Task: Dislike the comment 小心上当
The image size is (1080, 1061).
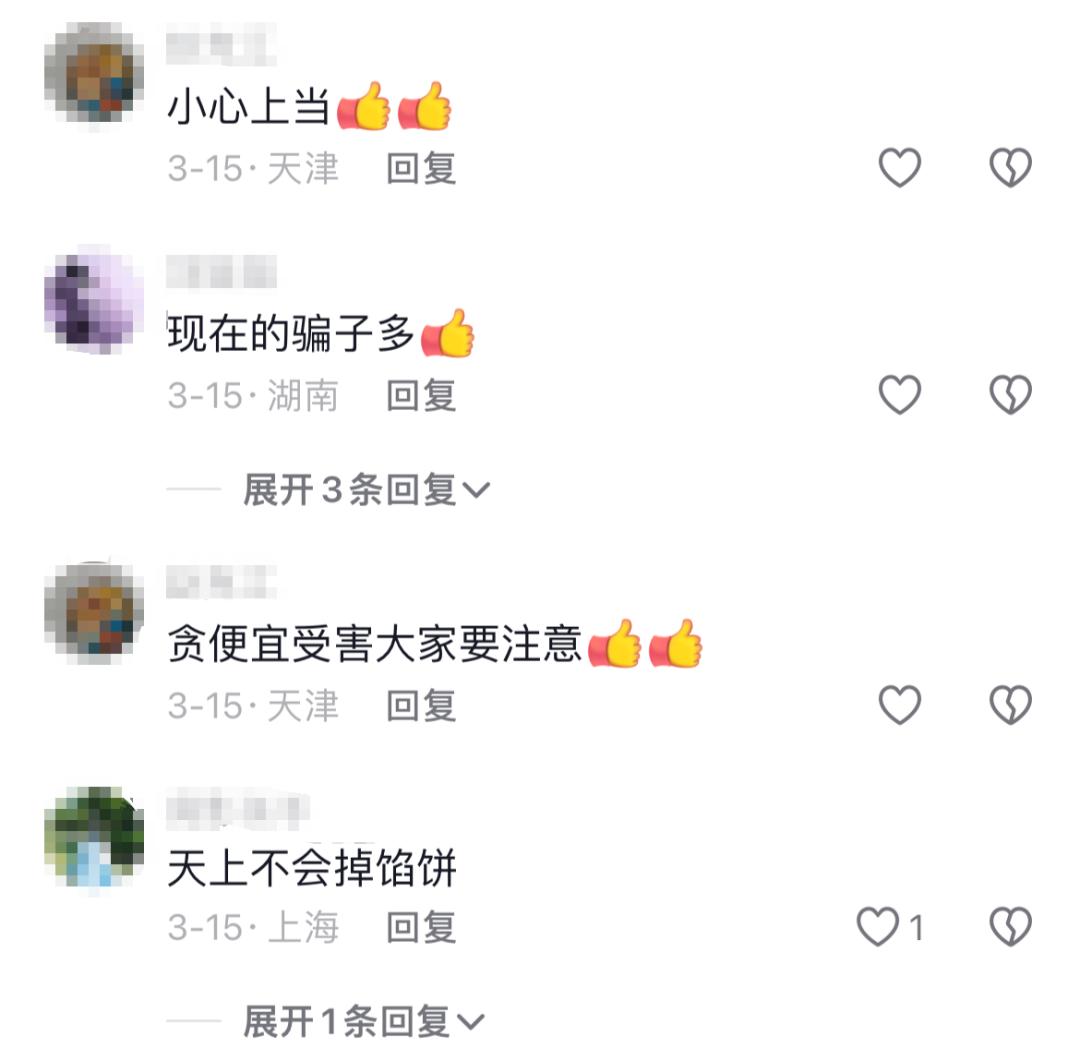Action: tap(1010, 168)
